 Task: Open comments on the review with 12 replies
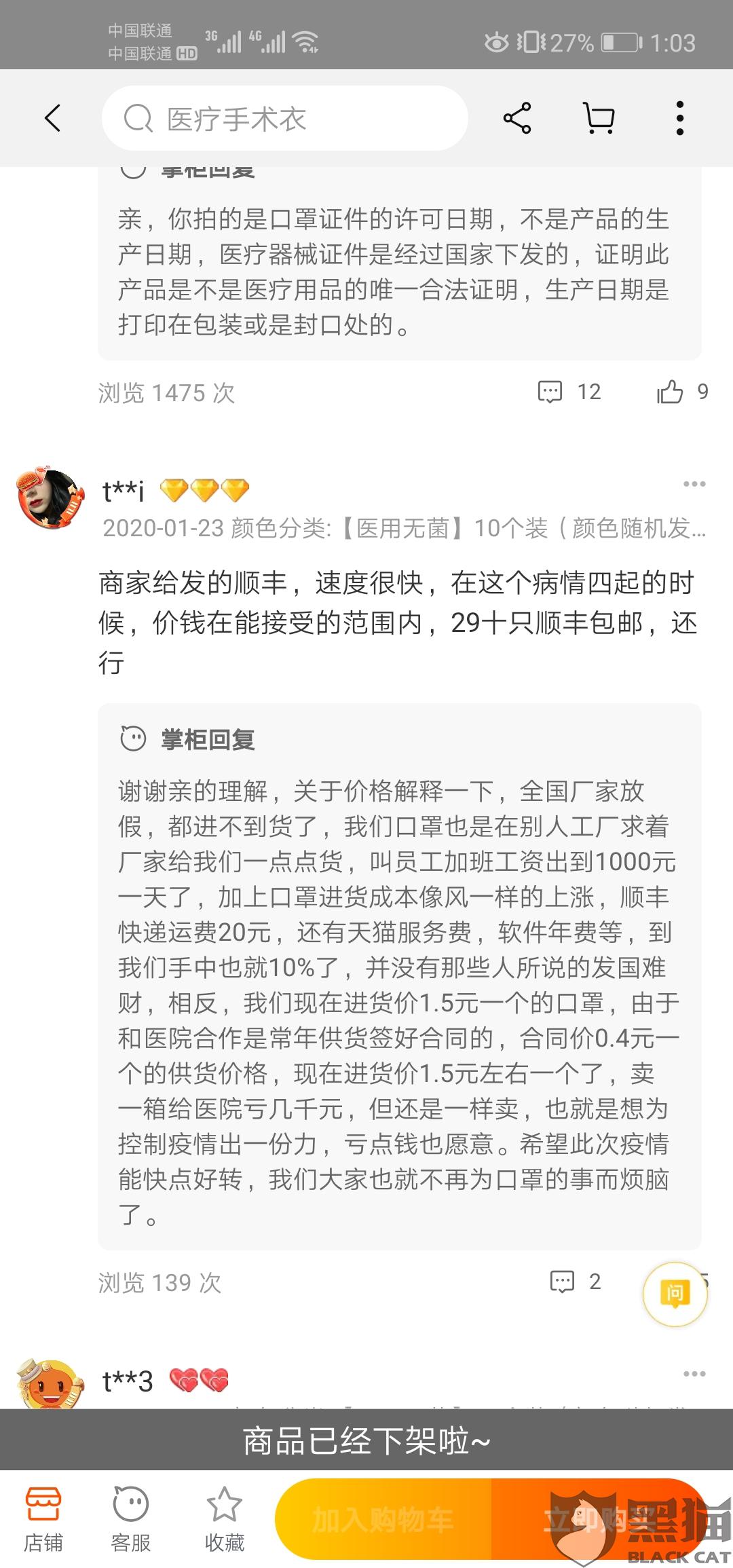click(569, 392)
